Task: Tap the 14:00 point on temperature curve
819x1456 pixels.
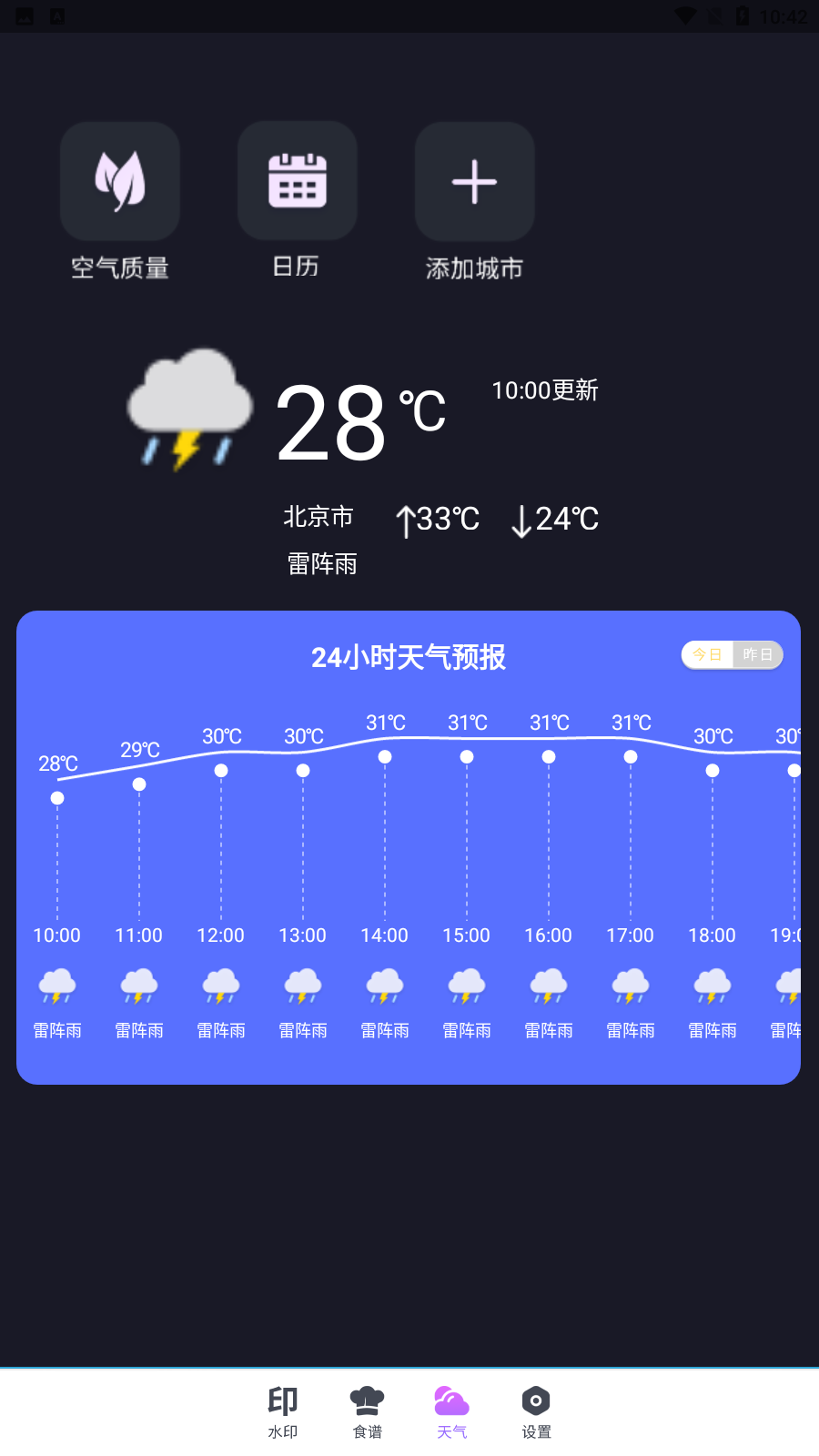Action: tap(384, 755)
